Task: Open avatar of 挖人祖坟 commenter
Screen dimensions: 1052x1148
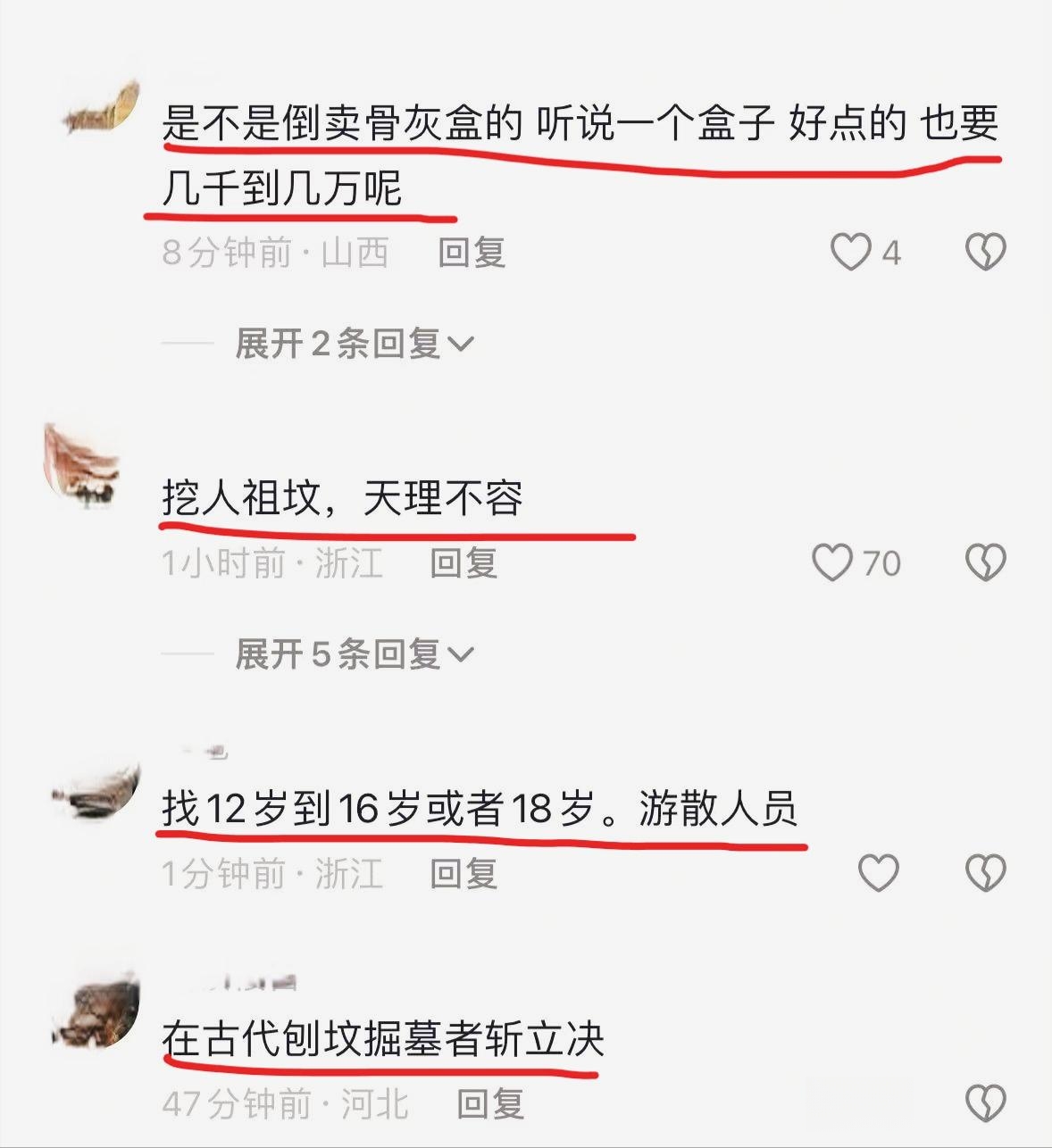Action: pyautogui.click(x=81, y=466)
